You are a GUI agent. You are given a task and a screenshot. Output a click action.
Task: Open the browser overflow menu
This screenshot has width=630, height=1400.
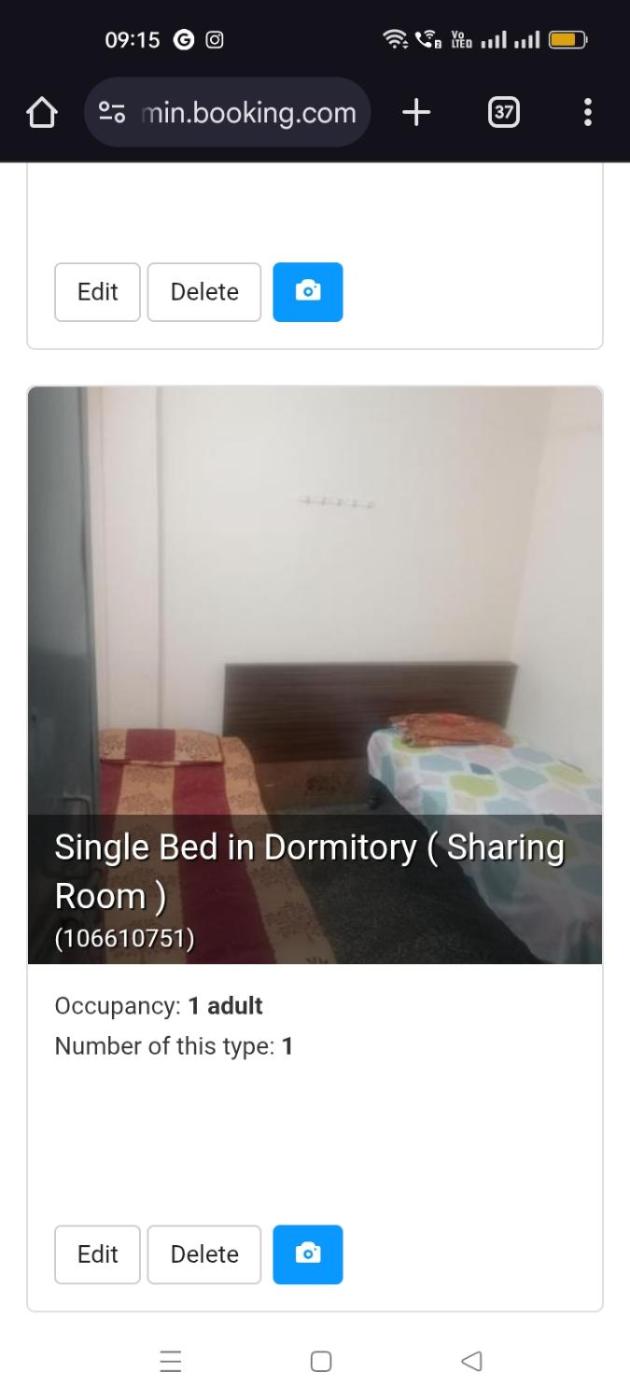587,113
